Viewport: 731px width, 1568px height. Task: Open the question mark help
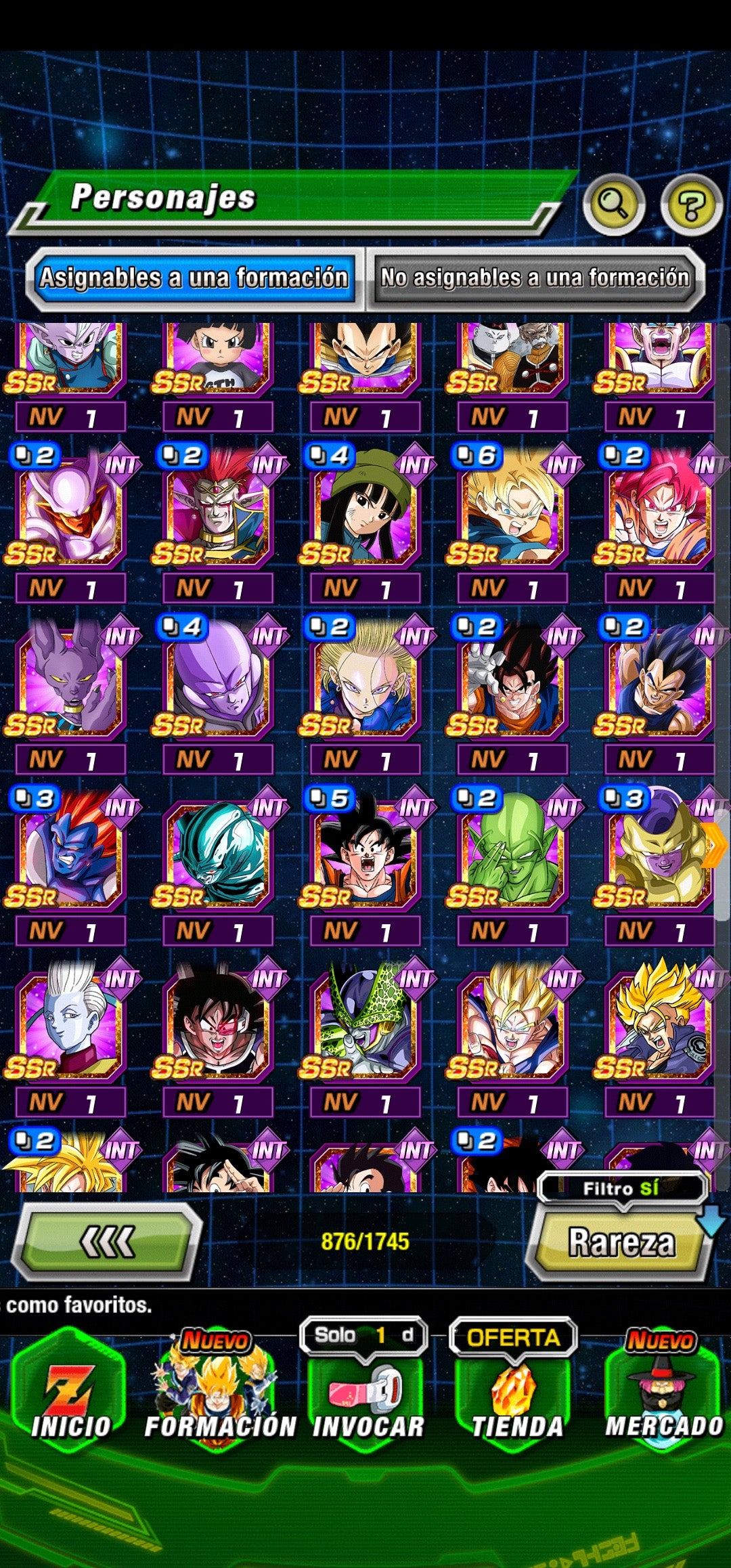(x=691, y=204)
